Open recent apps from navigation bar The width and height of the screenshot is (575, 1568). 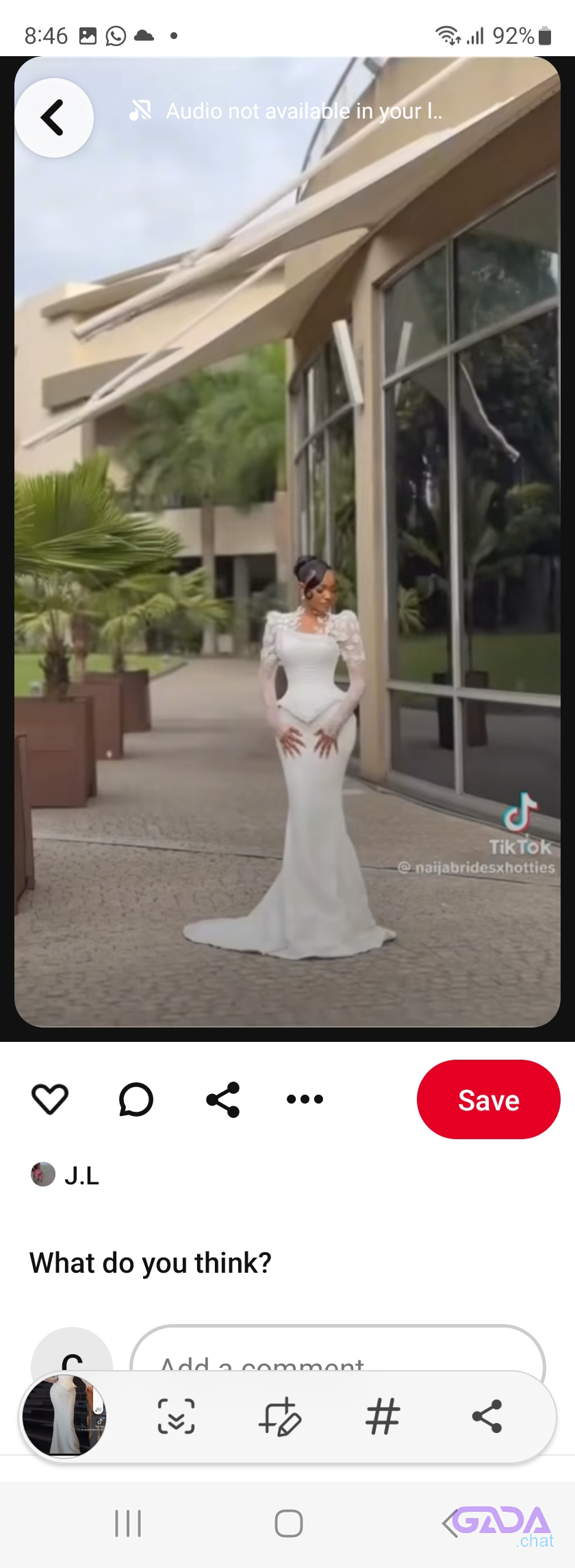point(128,1523)
